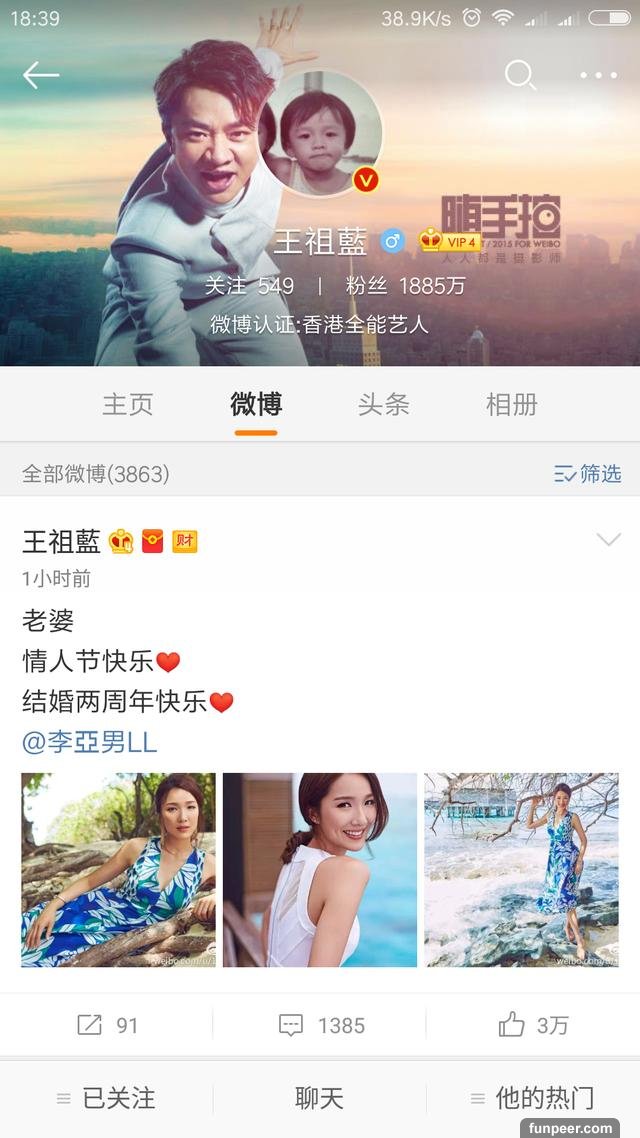Expand the post options chevron
This screenshot has height=1138, width=640.
point(608,541)
